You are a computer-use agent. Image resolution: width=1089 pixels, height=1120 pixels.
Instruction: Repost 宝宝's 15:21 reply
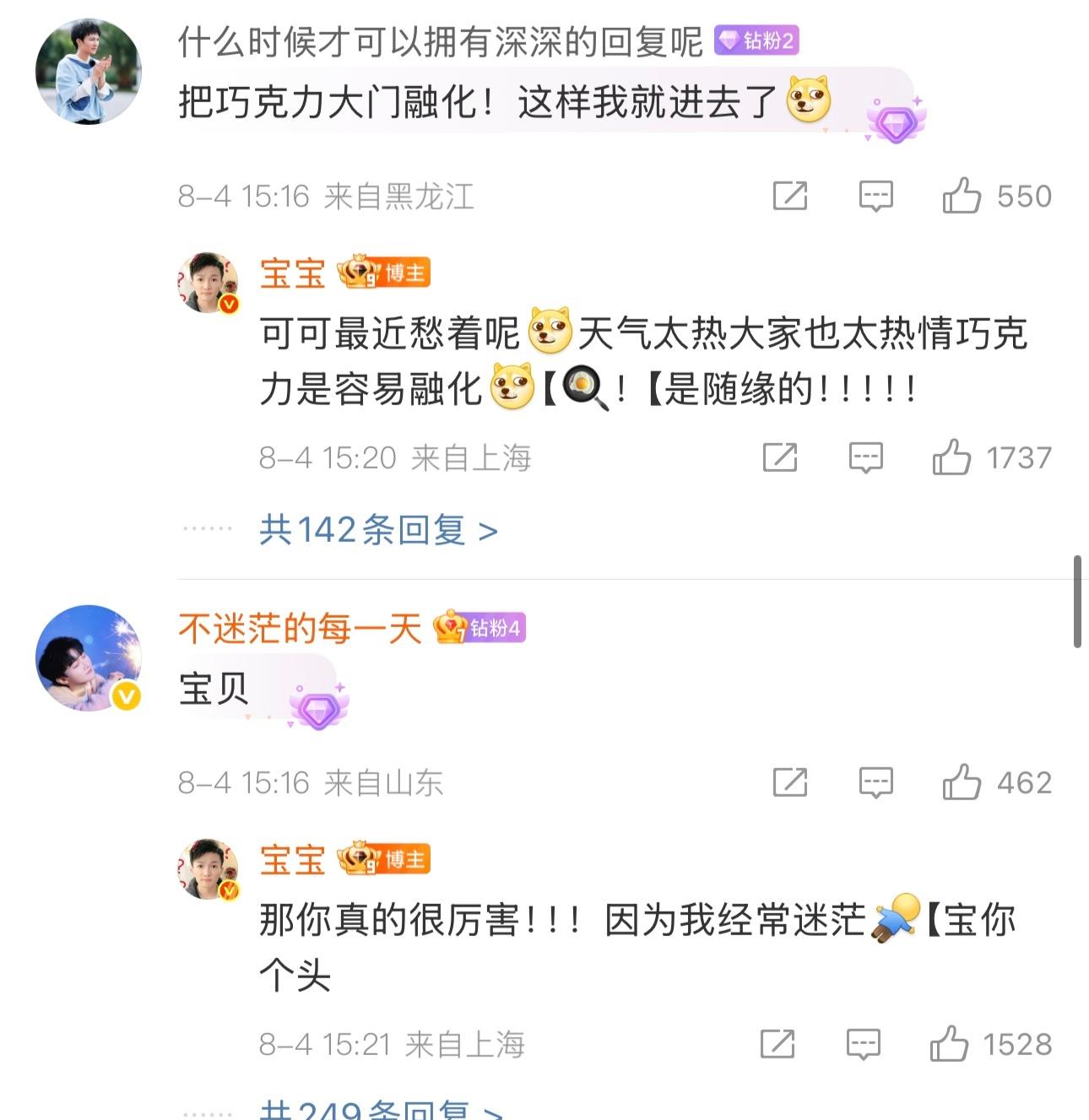coord(777,1044)
